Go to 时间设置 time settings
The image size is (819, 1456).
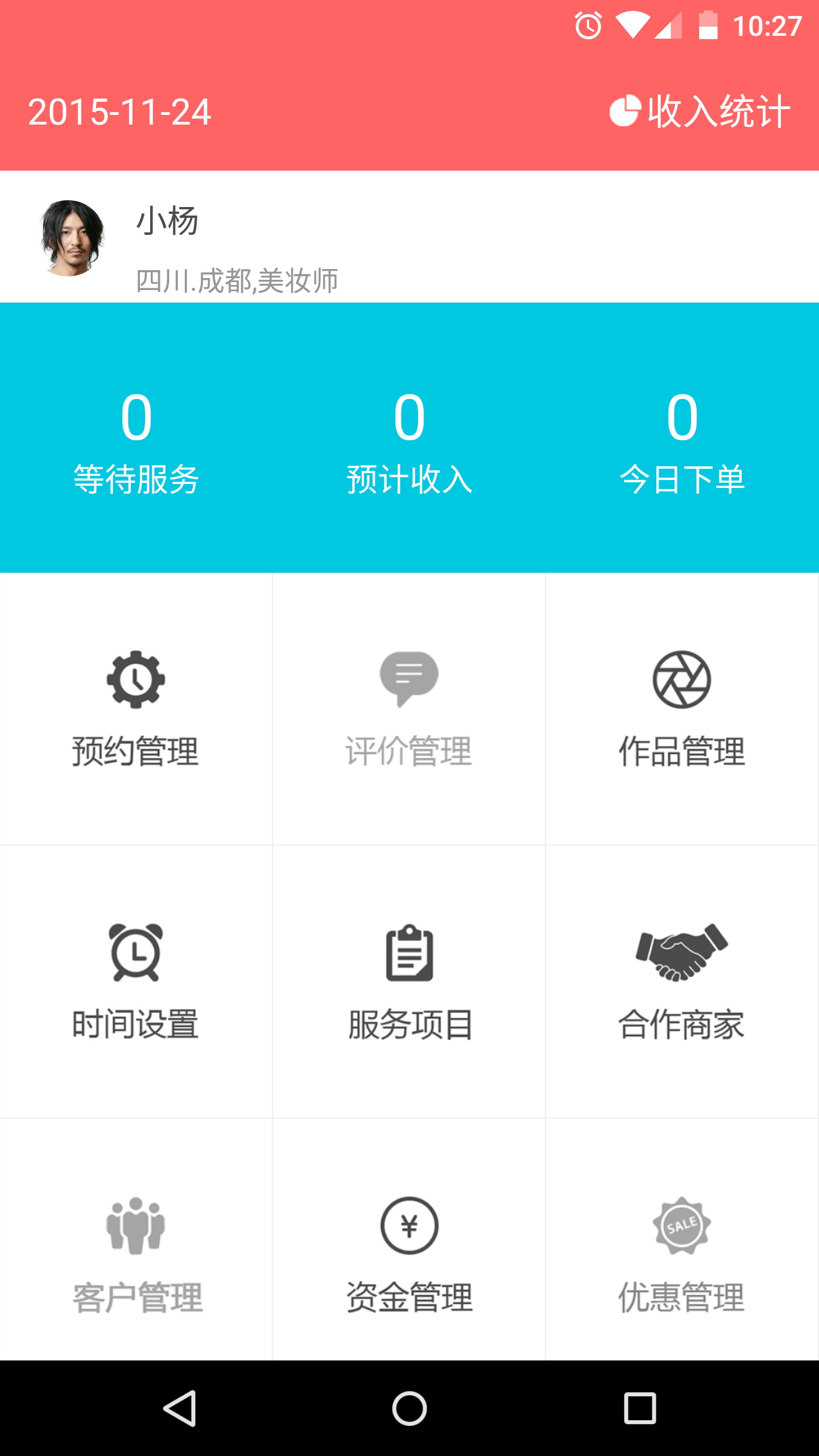point(136,982)
